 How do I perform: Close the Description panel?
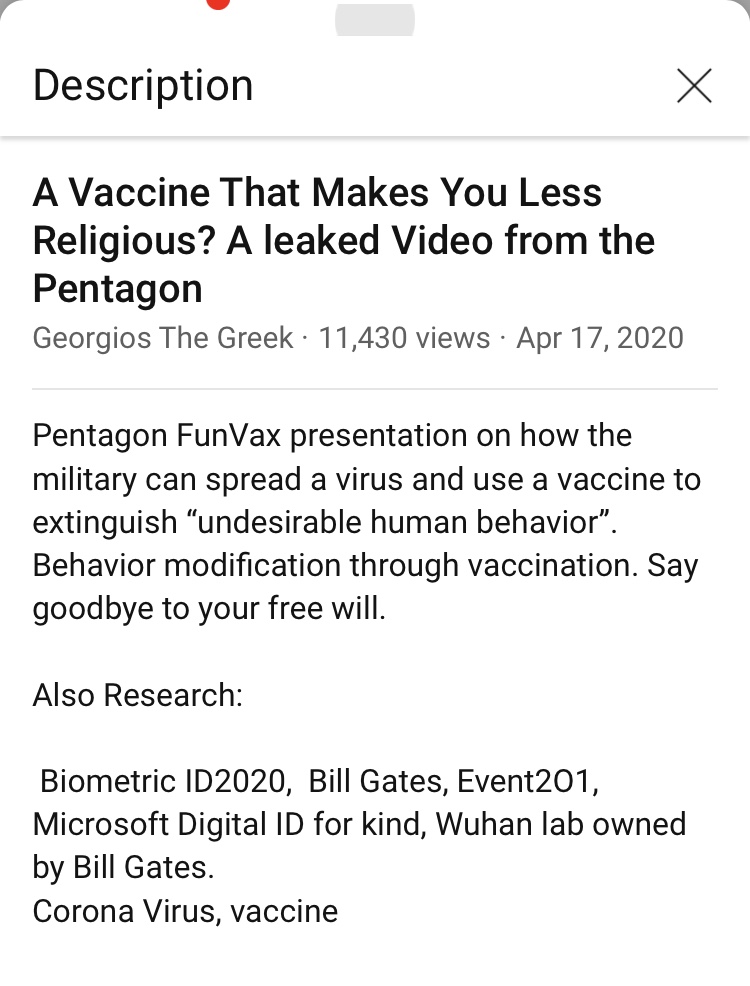694,86
